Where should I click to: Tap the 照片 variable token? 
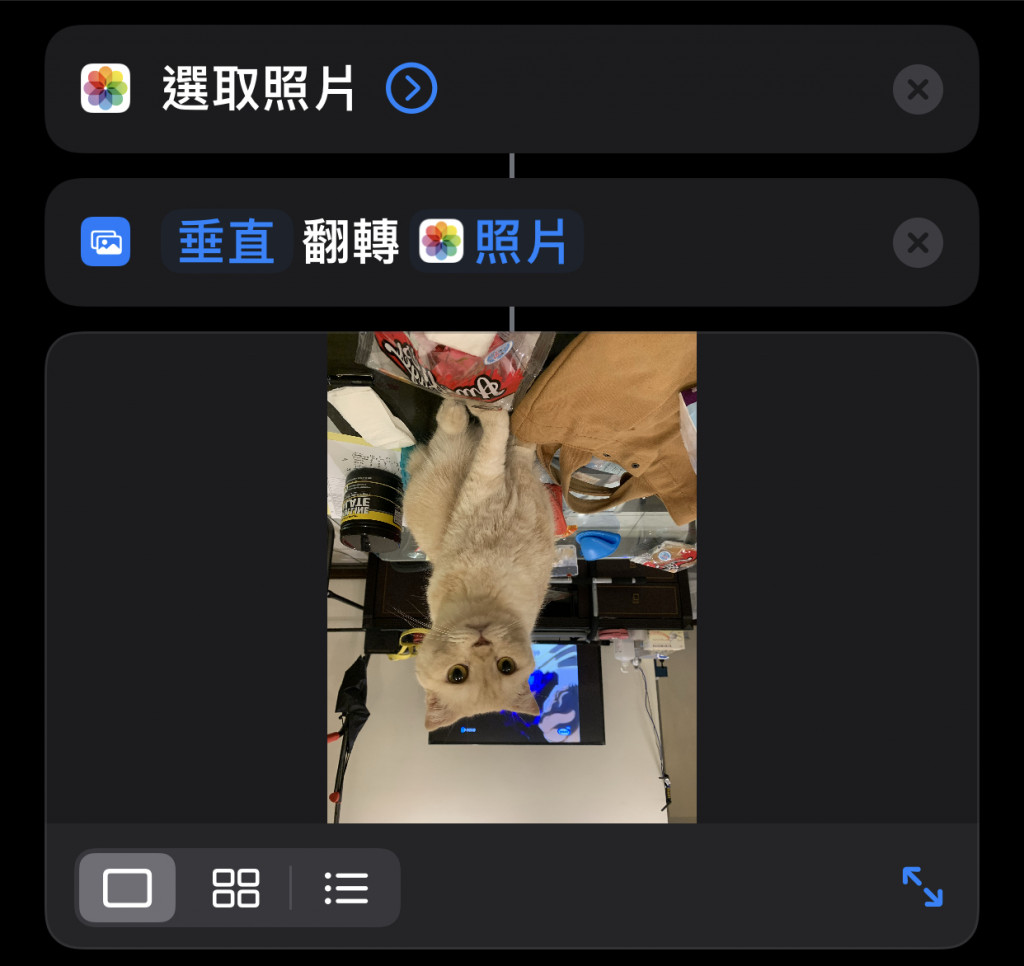497,243
